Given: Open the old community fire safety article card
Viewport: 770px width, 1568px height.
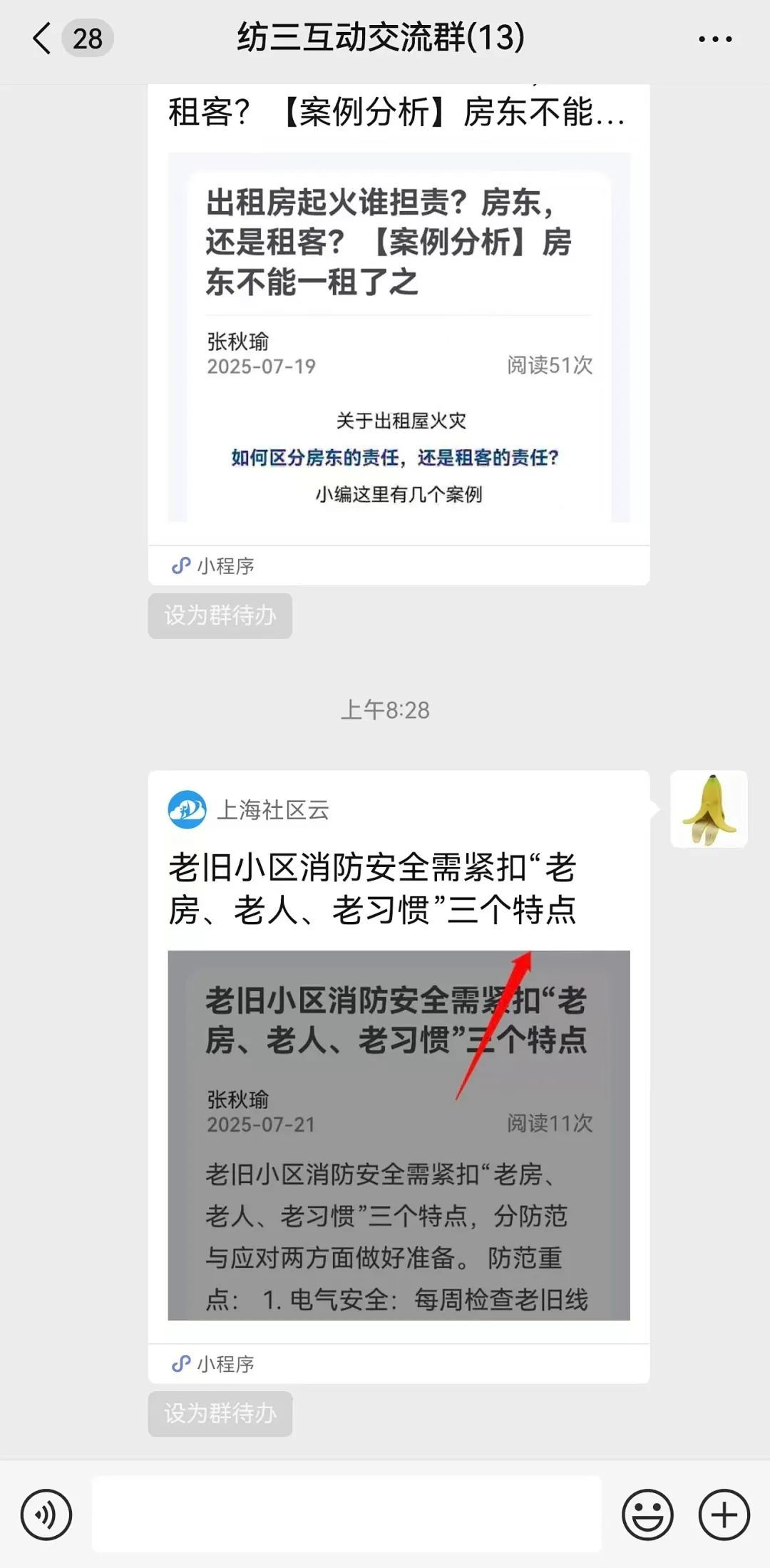Looking at the screenshot, I should 399,1070.
